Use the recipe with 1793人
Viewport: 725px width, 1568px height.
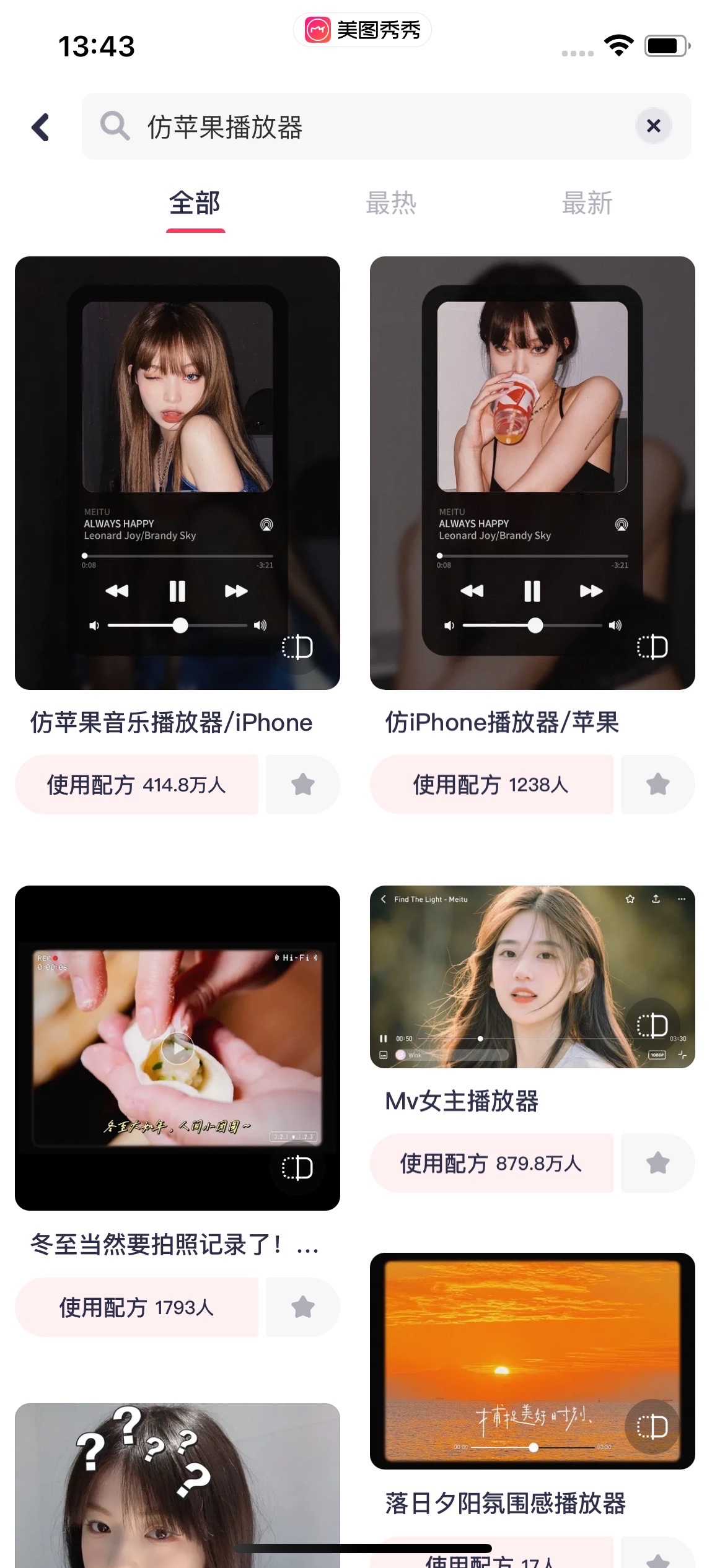pyautogui.click(x=137, y=1307)
